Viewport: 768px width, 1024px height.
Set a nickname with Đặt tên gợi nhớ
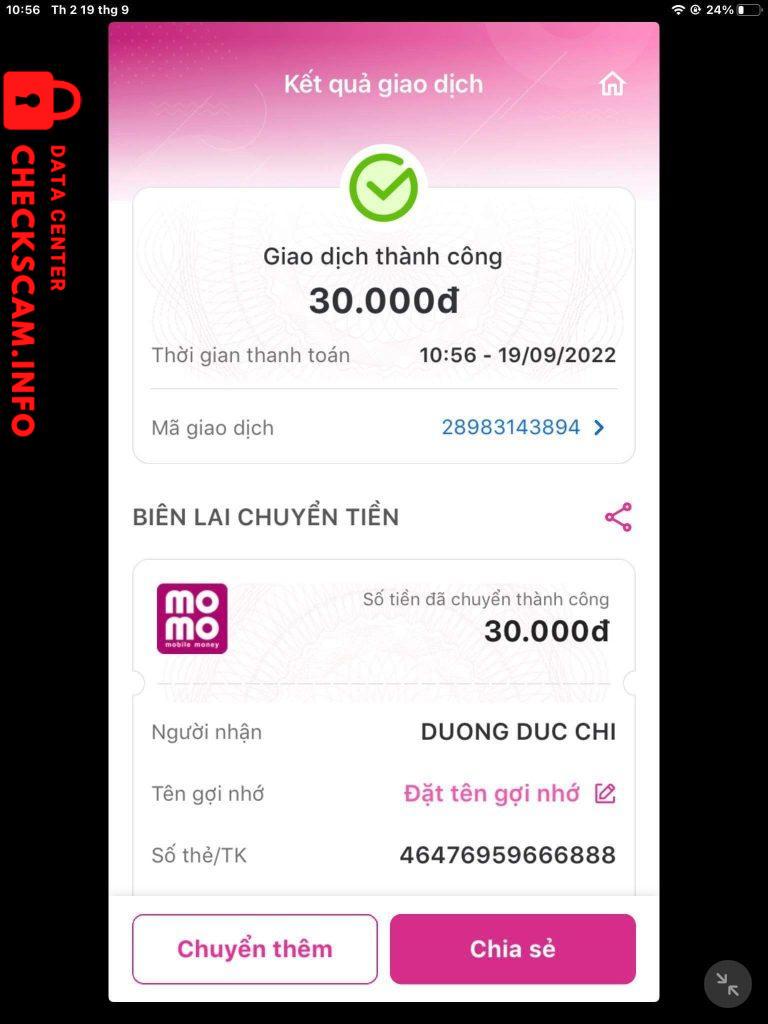pyautogui.click(x=509, y=794)
